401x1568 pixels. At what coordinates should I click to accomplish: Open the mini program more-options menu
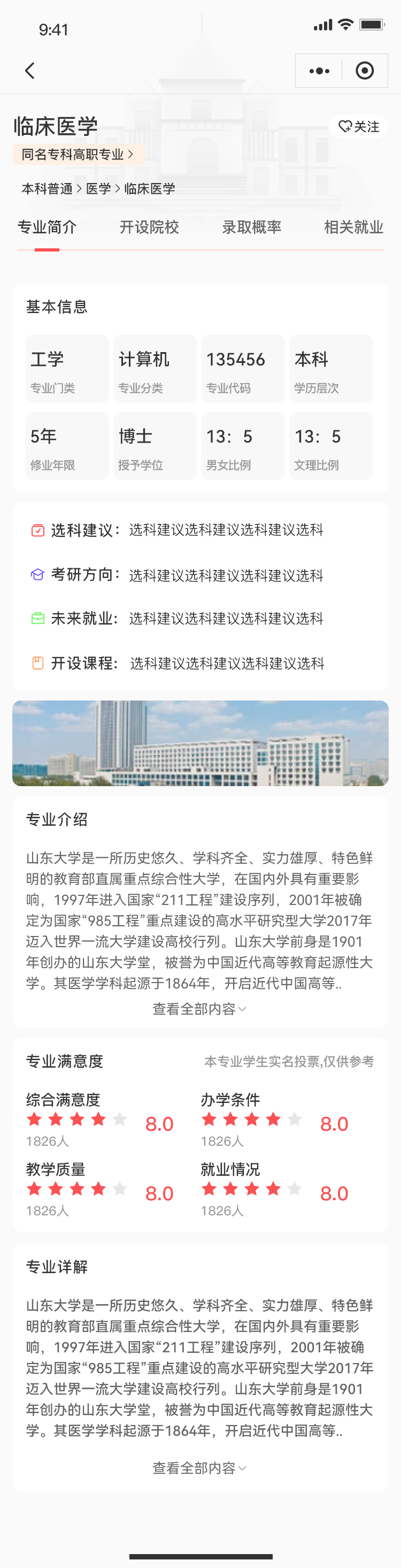[319, 71]
